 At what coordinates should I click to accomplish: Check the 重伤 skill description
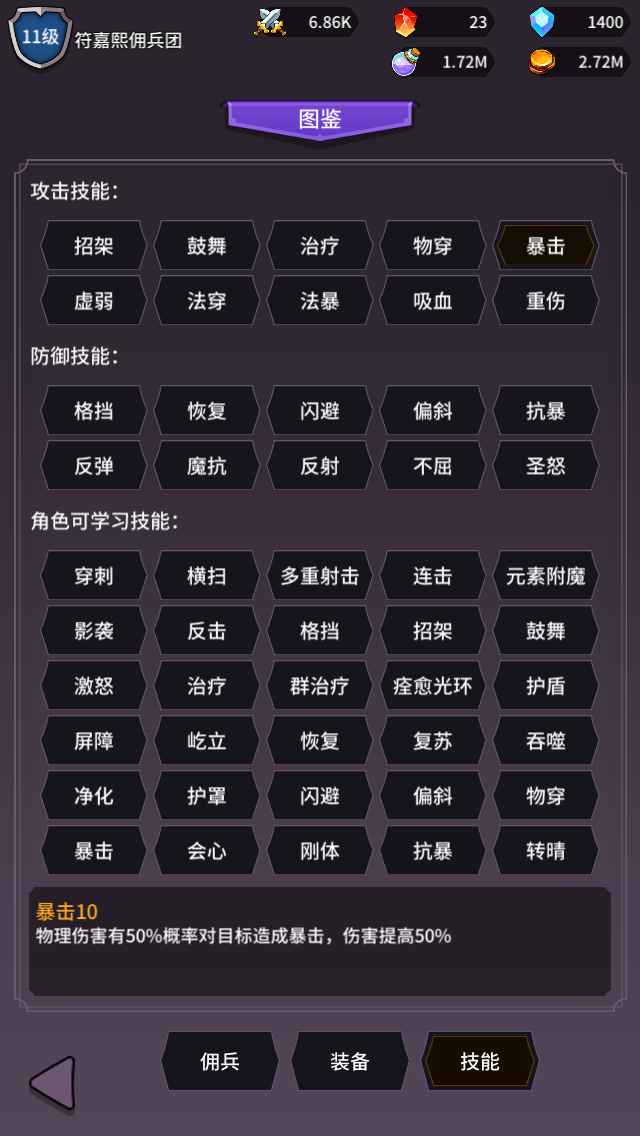click(x=546, y=300)
